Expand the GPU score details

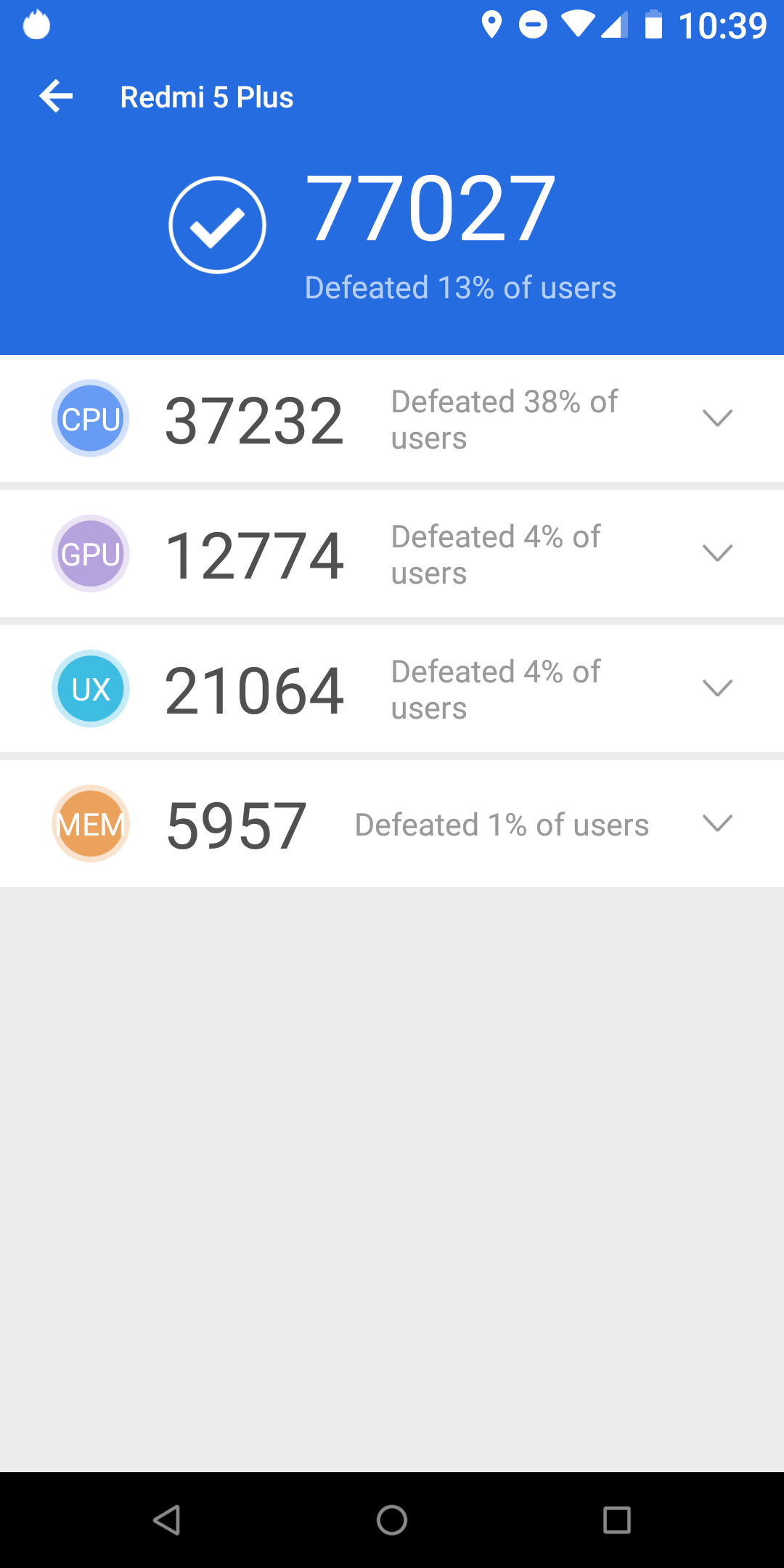pyautogui.click(x=717, y=553)
